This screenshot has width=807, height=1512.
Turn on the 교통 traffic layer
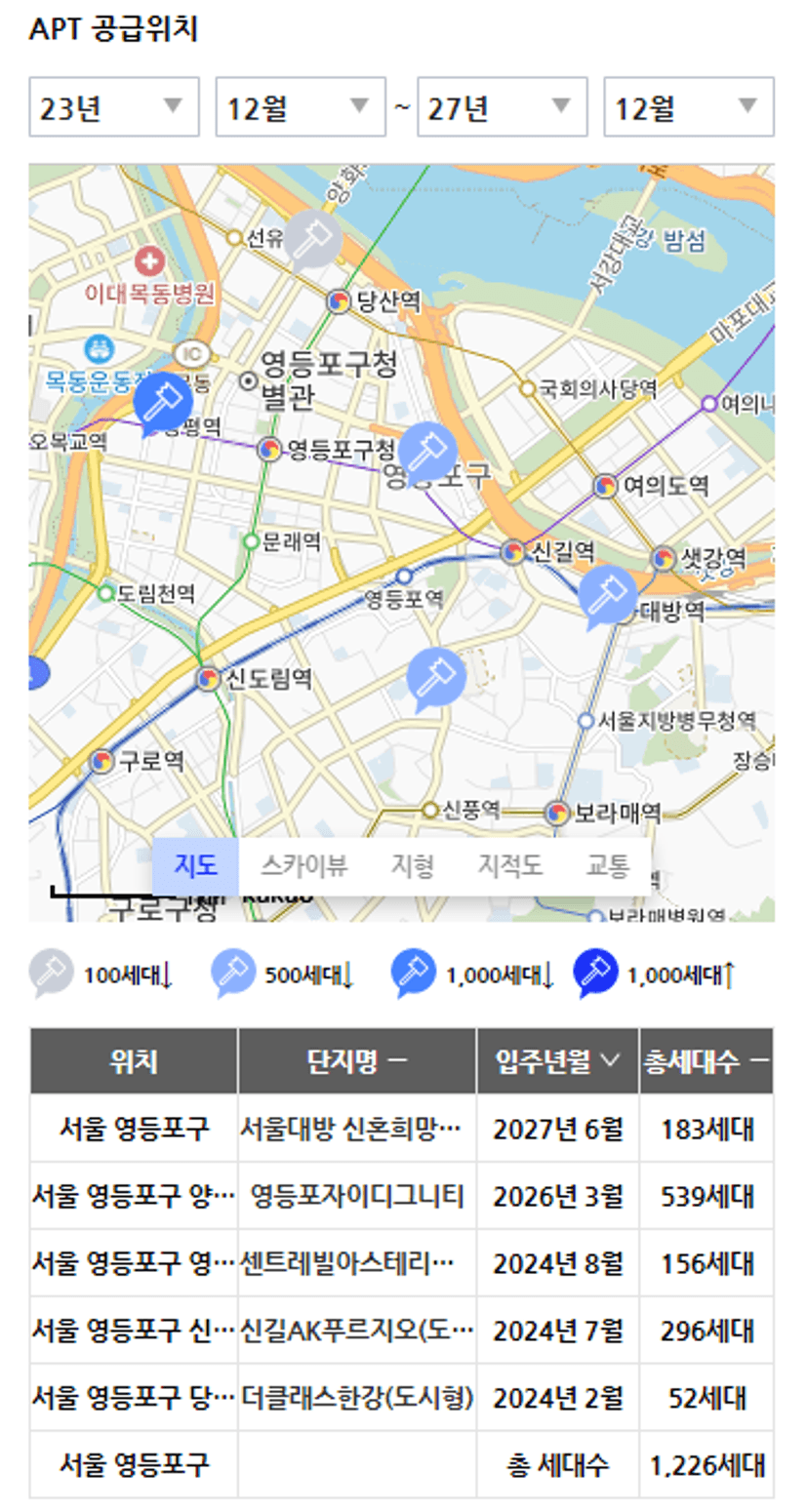608,866
